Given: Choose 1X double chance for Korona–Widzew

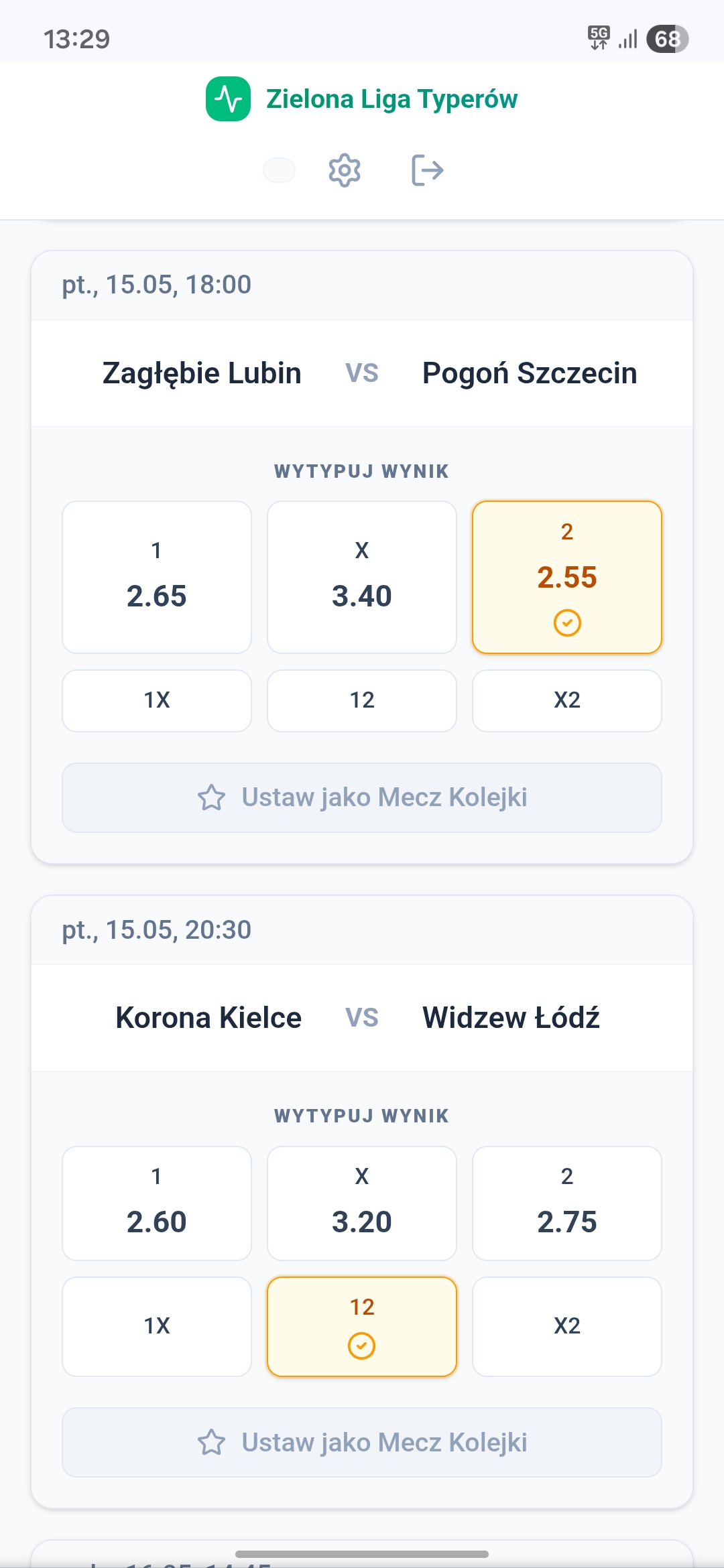Looking at the screenshot, I should click(x=157, y=1327).
